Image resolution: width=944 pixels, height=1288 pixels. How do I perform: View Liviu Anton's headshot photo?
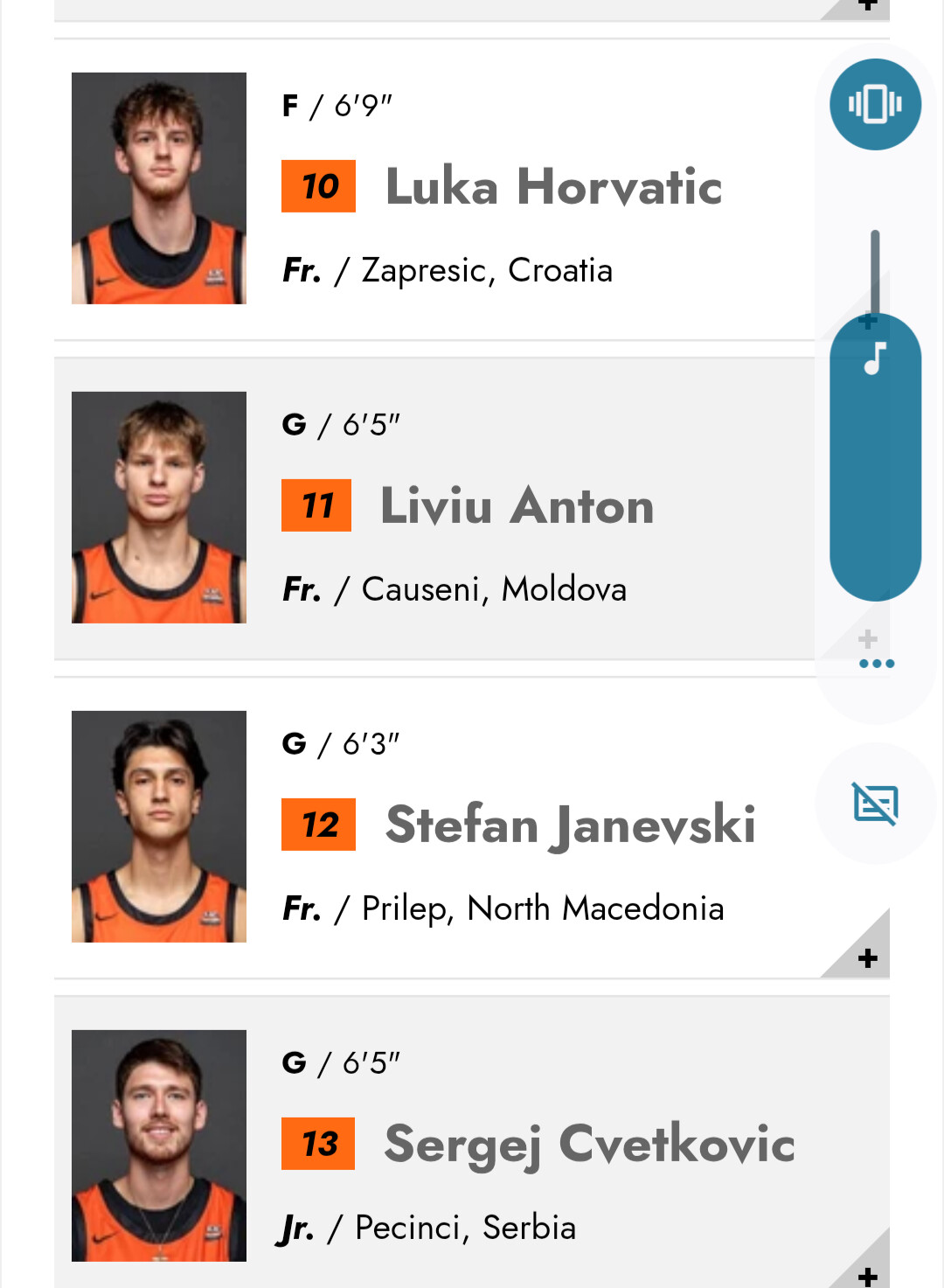[159, 507]
